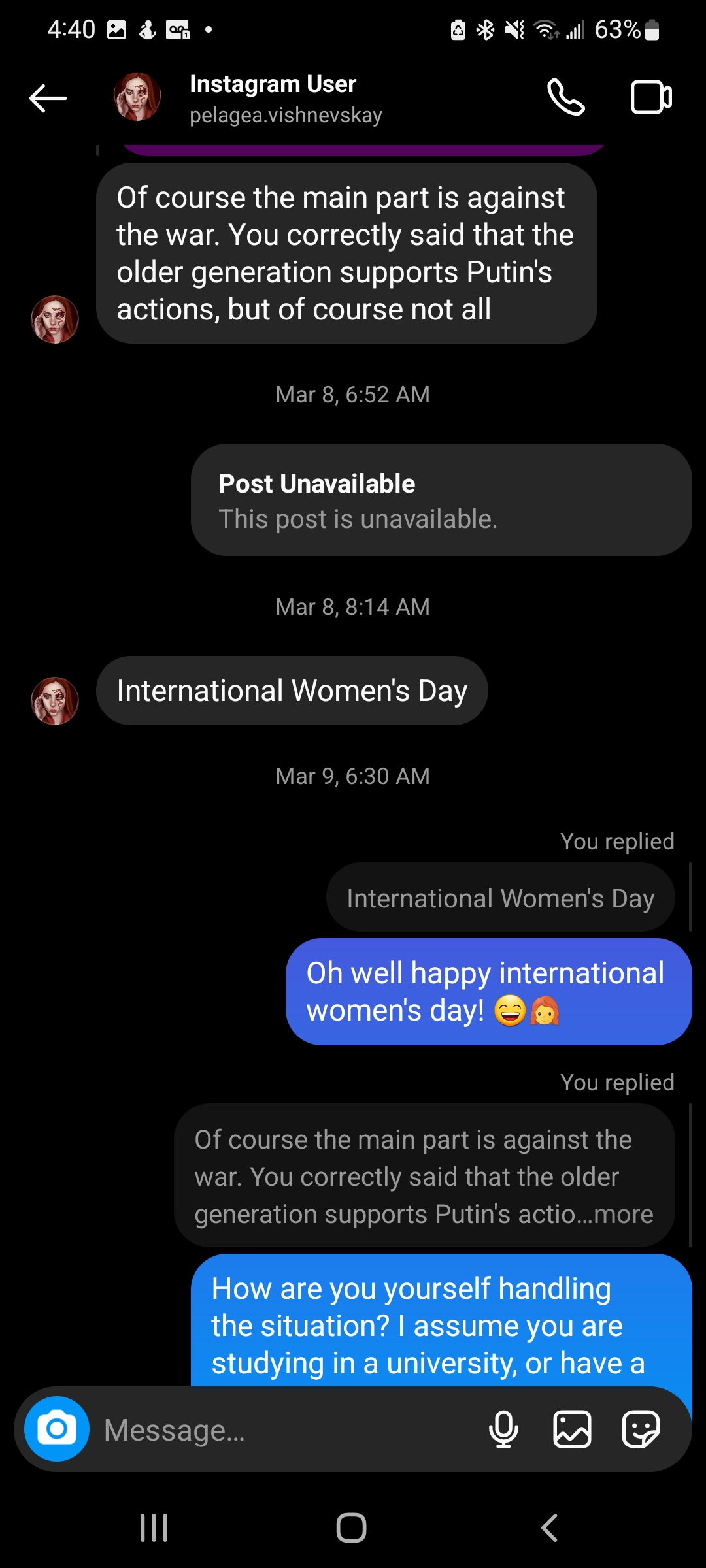Tap the system home button

(x=352, y=1527)
